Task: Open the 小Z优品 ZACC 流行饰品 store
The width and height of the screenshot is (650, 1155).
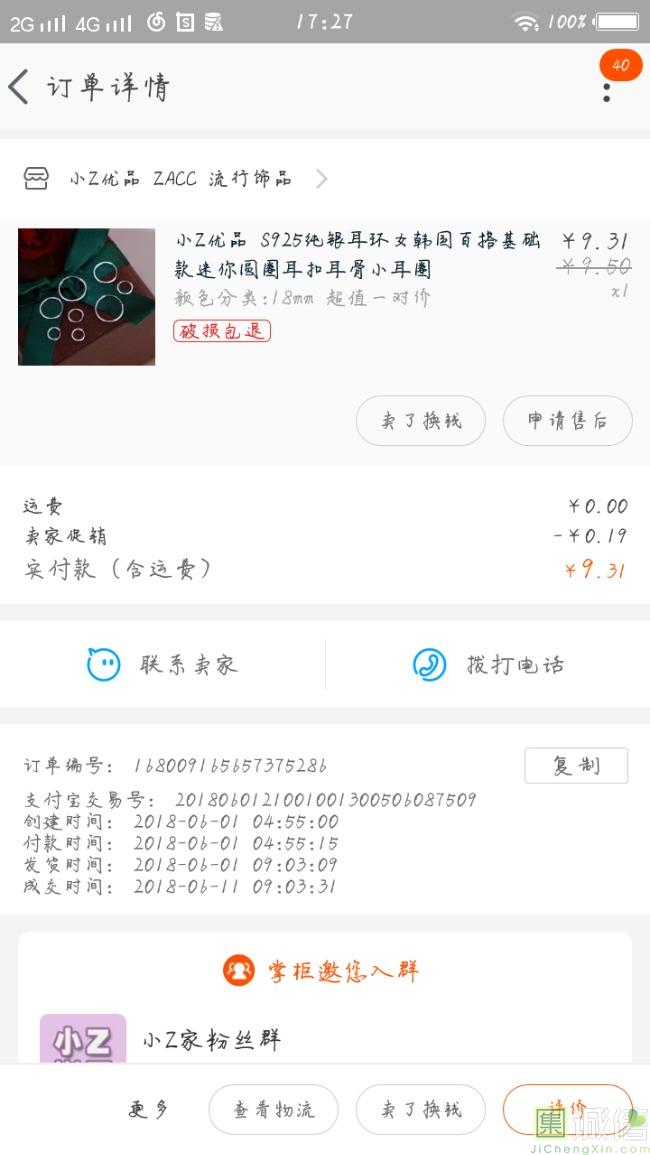Action: [x=175, y=178]
